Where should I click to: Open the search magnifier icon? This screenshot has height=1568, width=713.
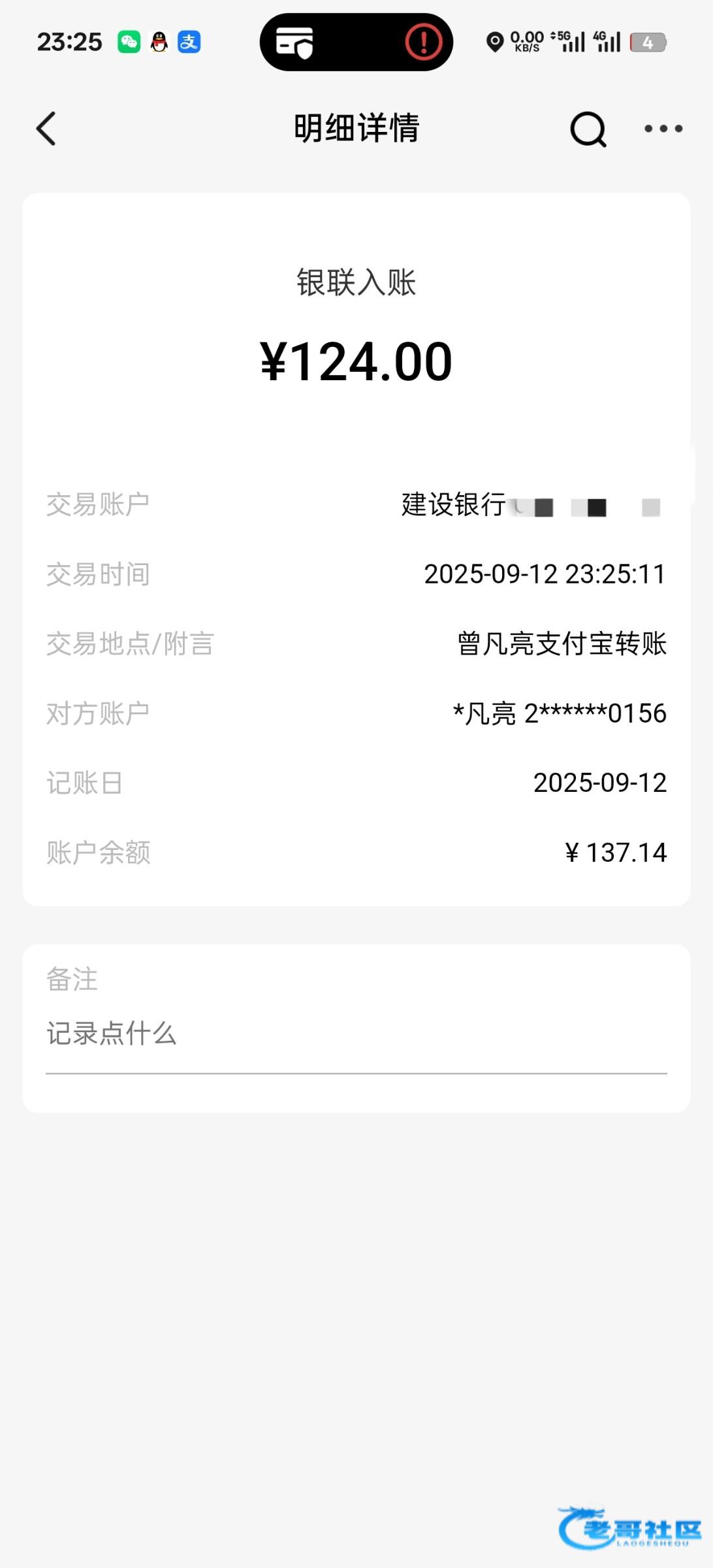[588, 129]
